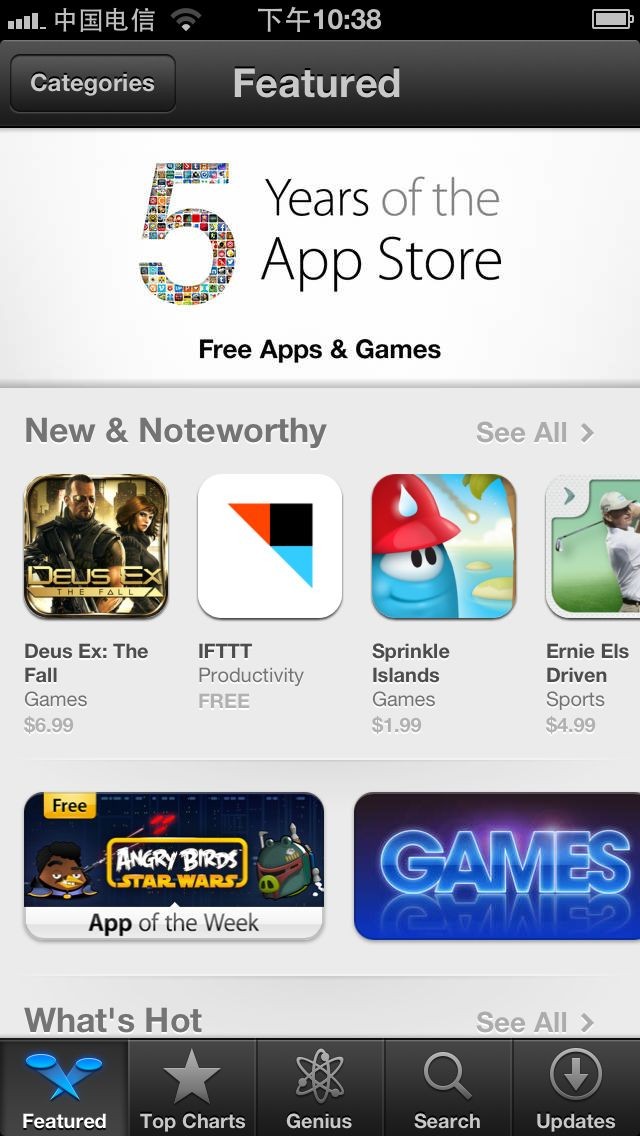Screen dimensions: 640x1136
Task: Open the IFTTT app page
Action: [270, 546]
